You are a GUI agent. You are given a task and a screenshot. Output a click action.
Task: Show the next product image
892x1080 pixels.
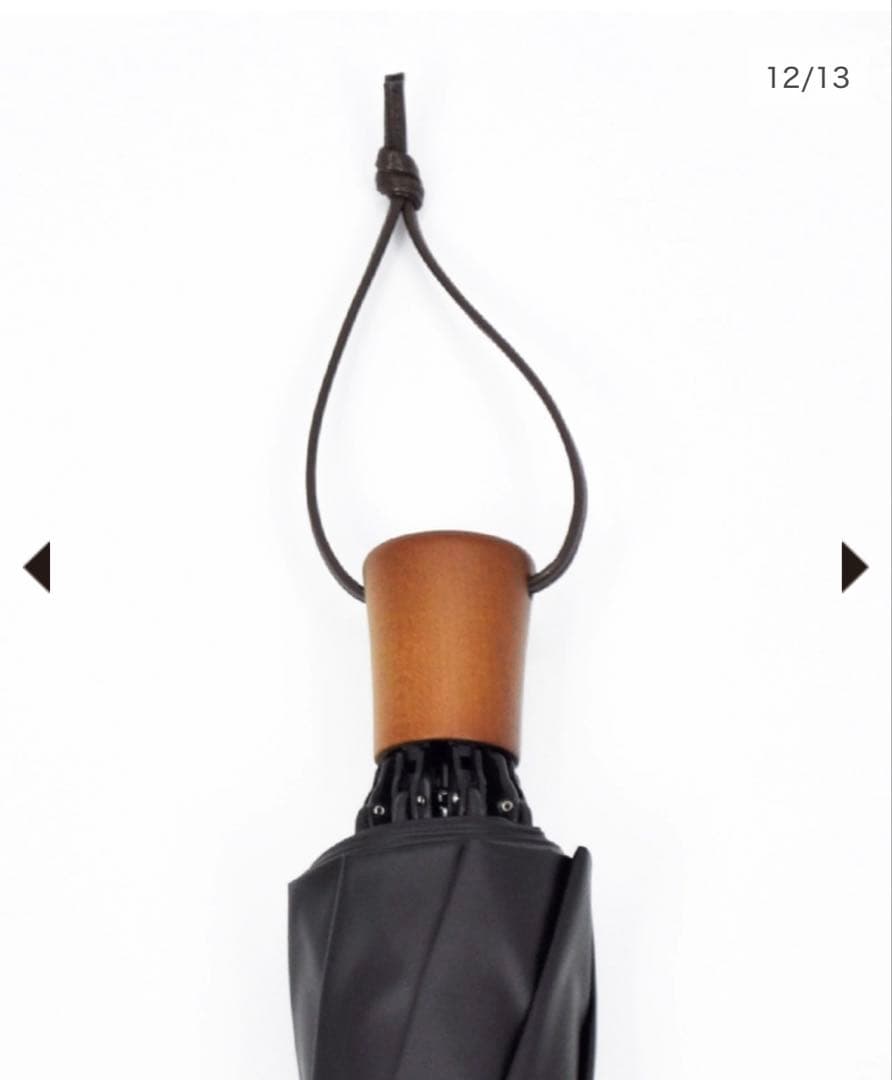pos(854,567)
